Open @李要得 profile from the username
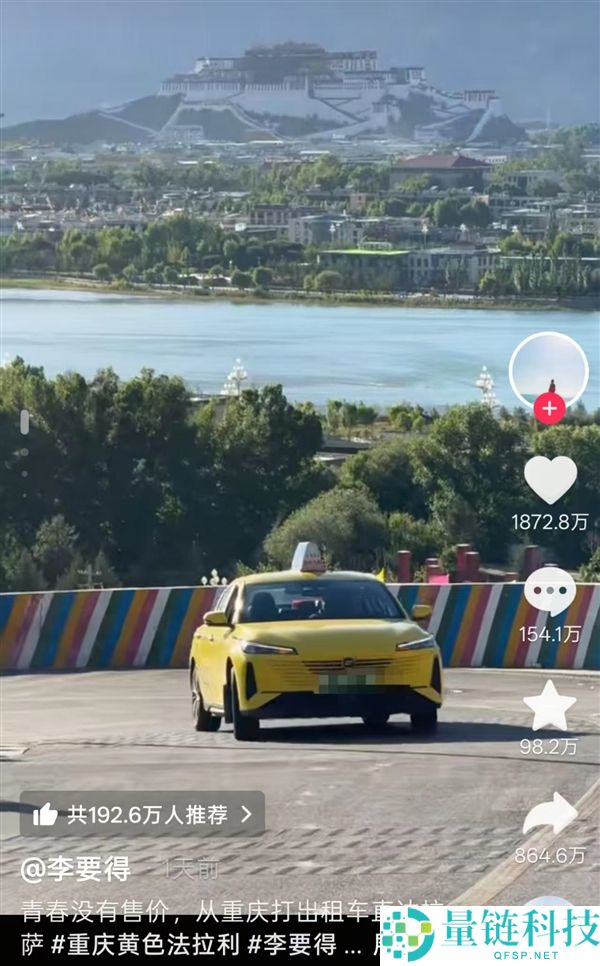 pos(75,869)
